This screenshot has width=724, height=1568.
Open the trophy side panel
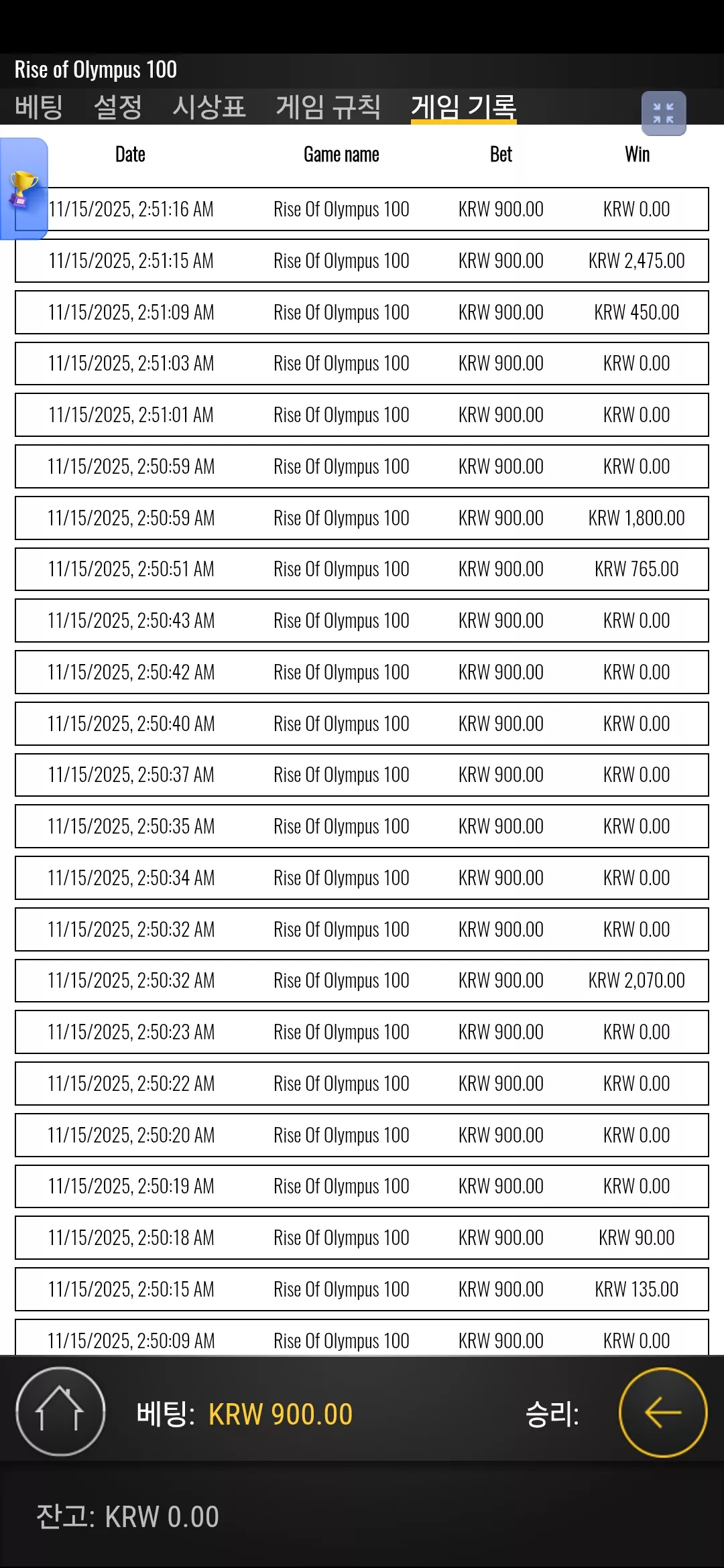coord(23,189)
